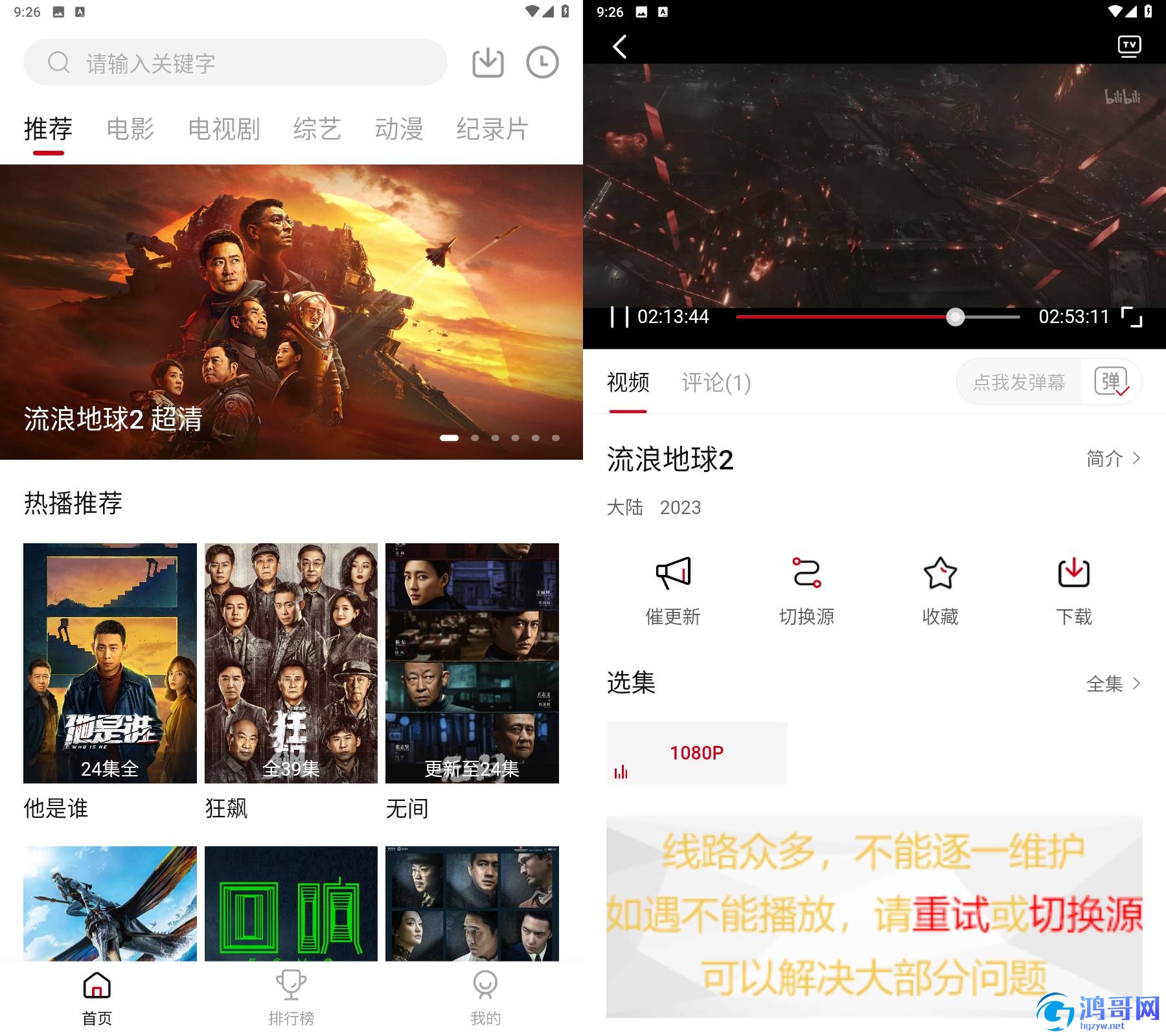Image resolution: width=1166 pixels, height=1036 pixels.
Task: Open the 流浪地球2 超清 banner
Action: pos(291,311)
